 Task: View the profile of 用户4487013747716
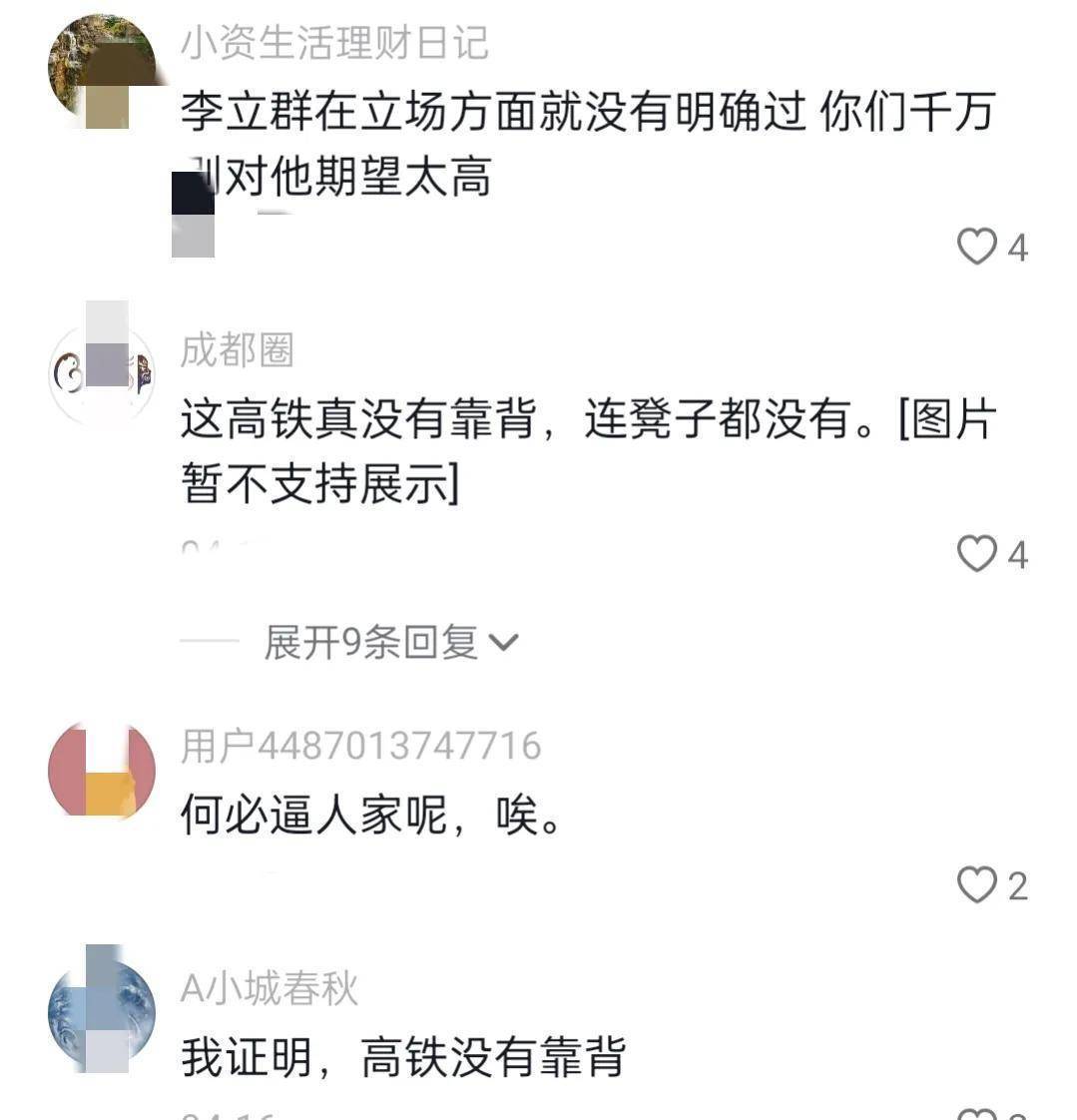coord(360,746)
